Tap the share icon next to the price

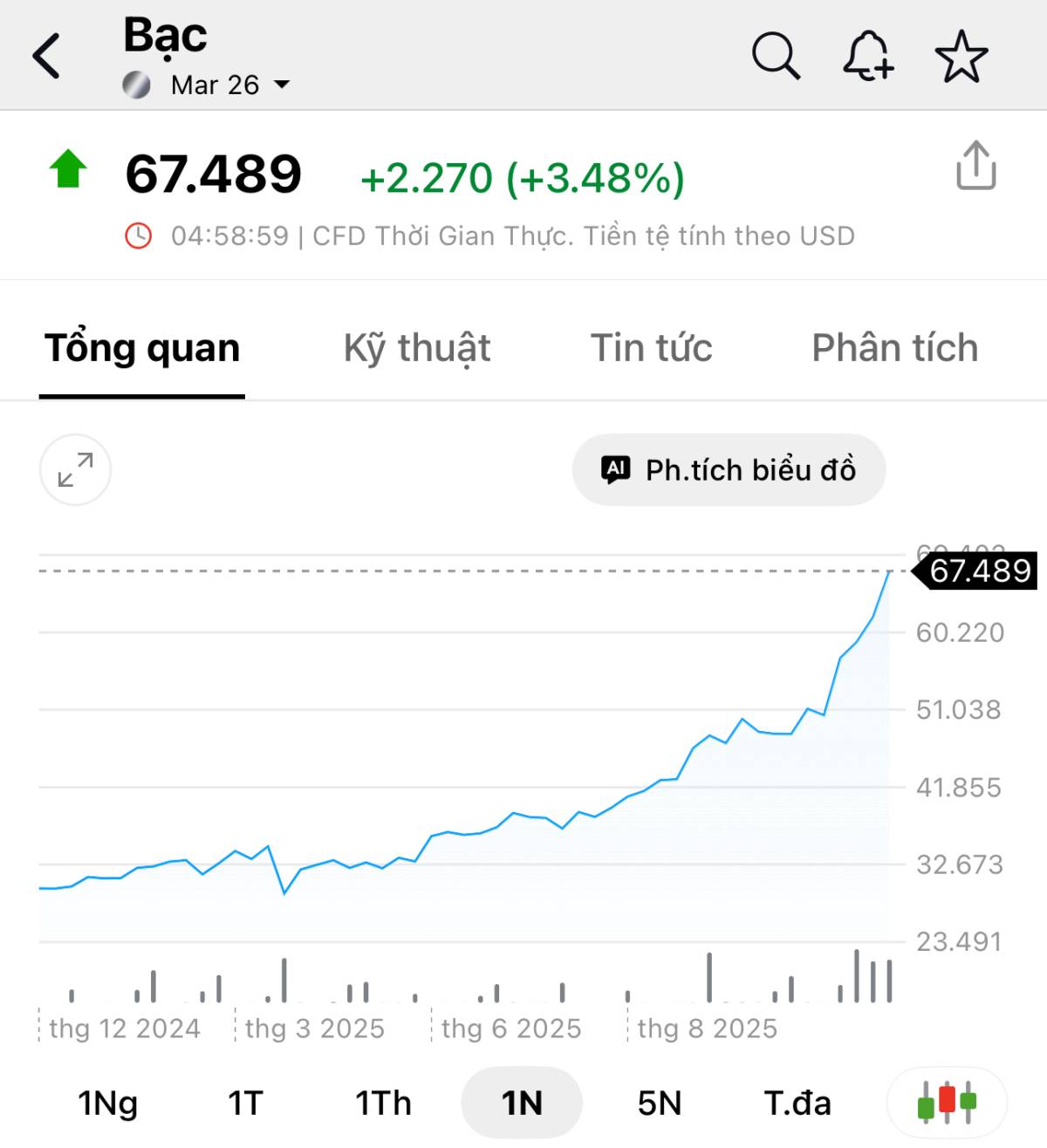[975, 166]
